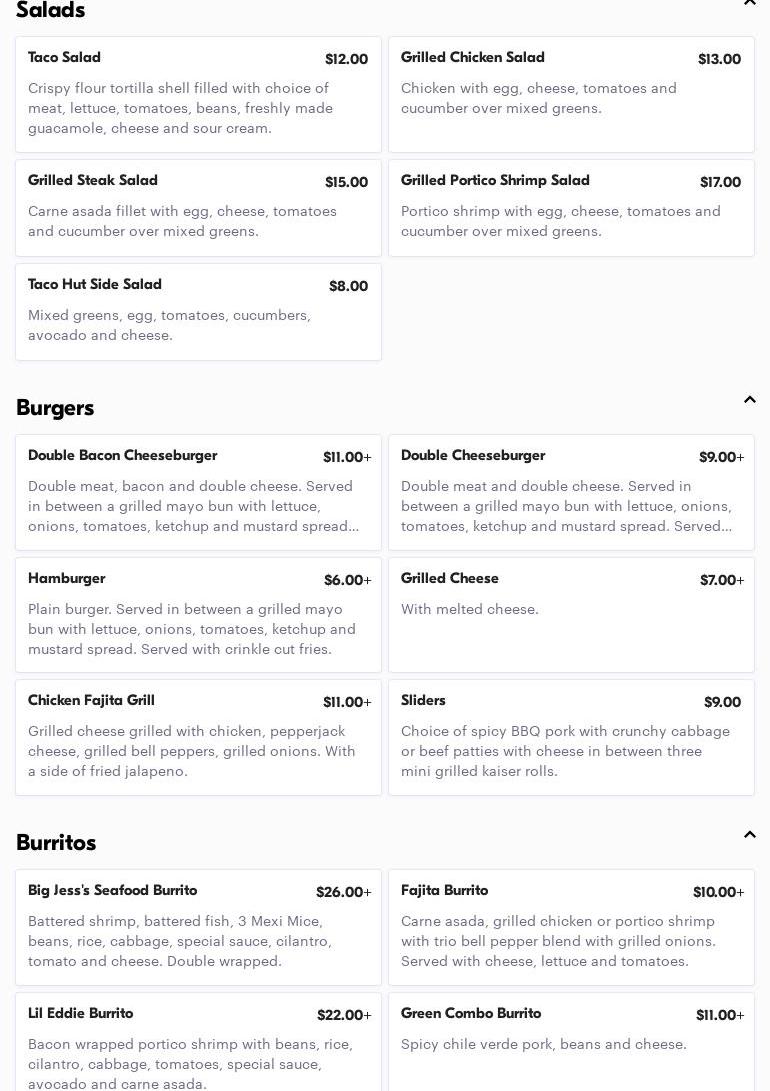
Task: Select the Sliders item
Action: pyautogui.click(x=571, y=738)
